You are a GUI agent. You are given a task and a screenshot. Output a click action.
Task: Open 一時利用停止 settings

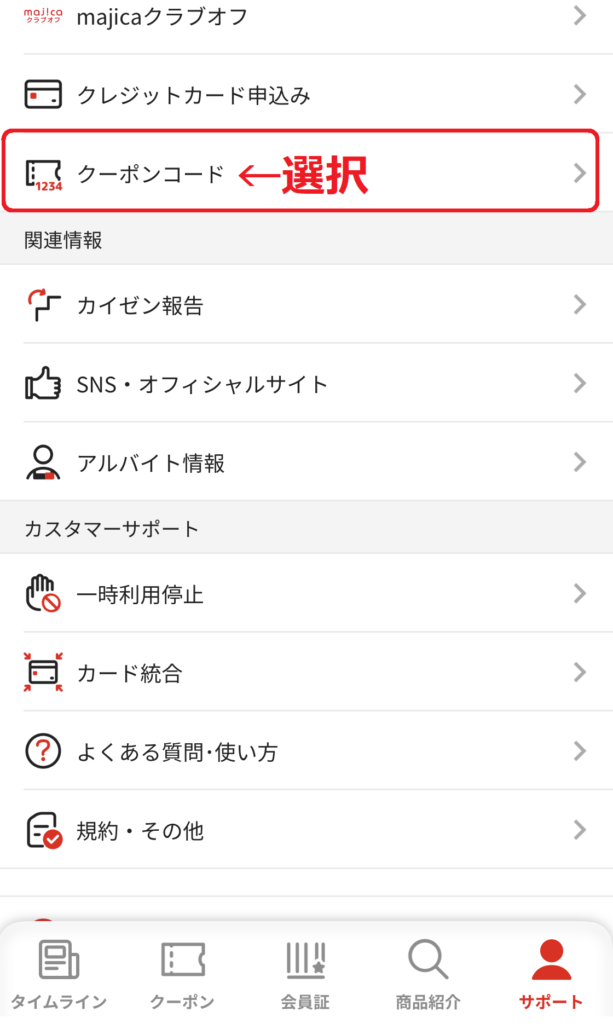pos(306,594)
